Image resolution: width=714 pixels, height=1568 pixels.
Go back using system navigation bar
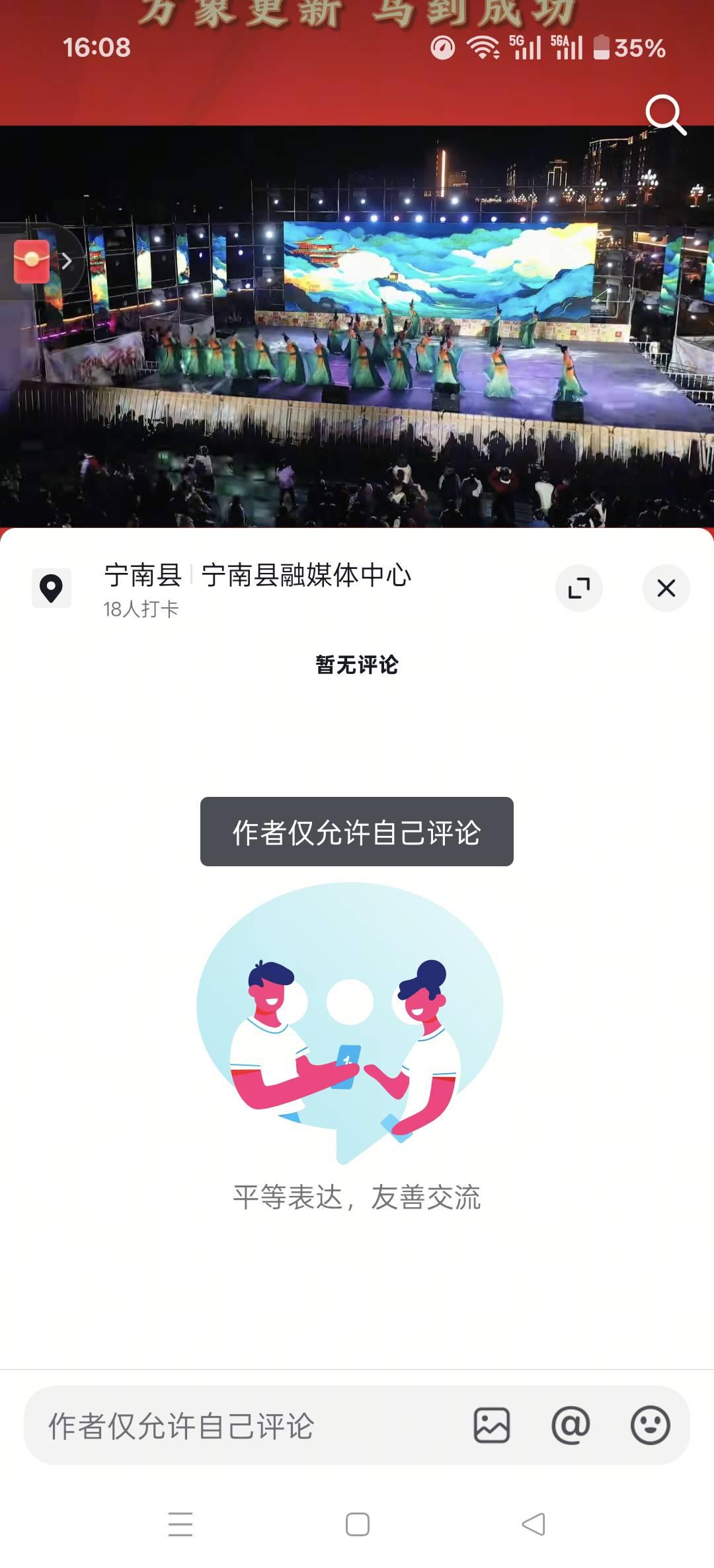coord(533,1524)
